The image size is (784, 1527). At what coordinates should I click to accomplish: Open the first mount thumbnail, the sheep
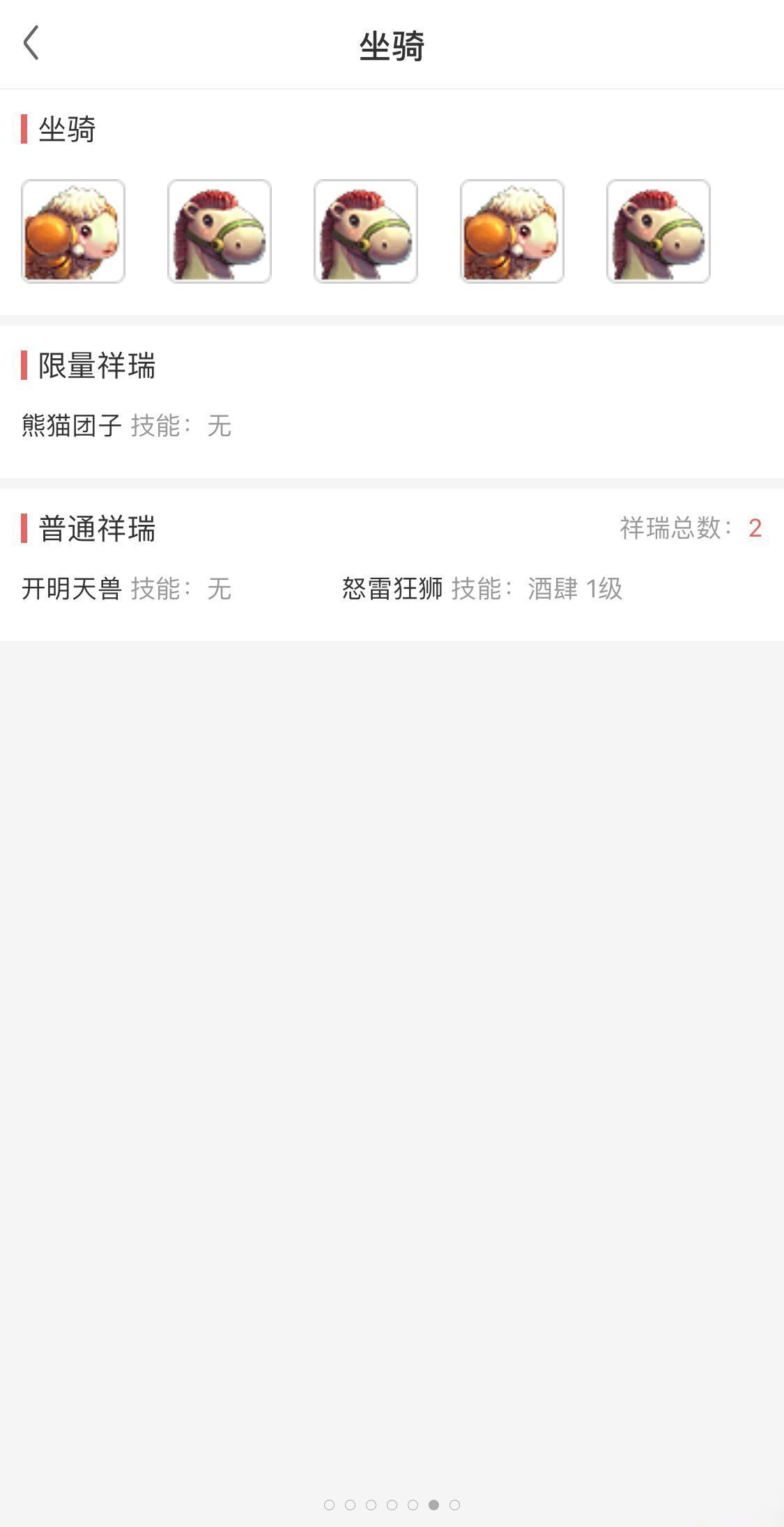coord(73,231)
